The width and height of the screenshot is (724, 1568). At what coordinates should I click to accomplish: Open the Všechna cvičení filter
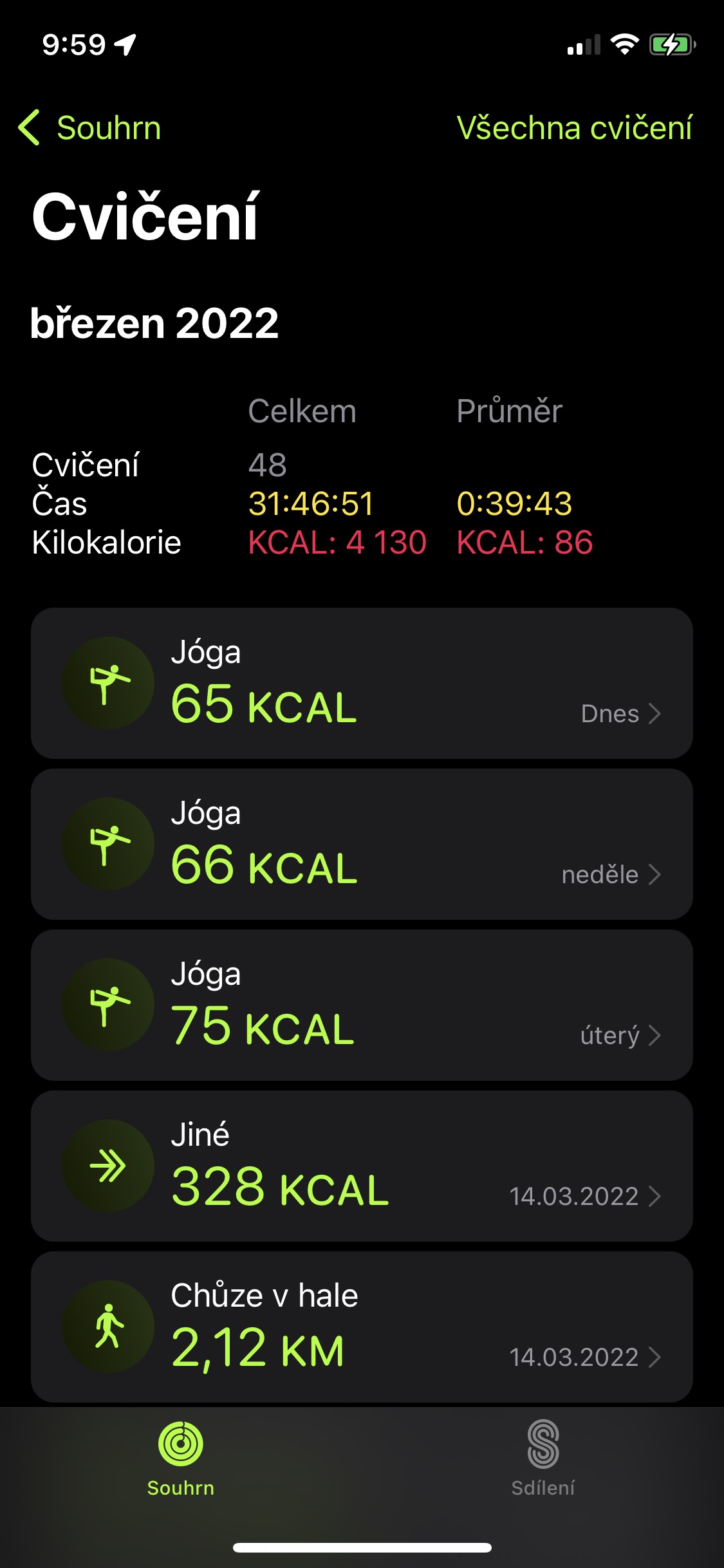(x=574, y=127)
